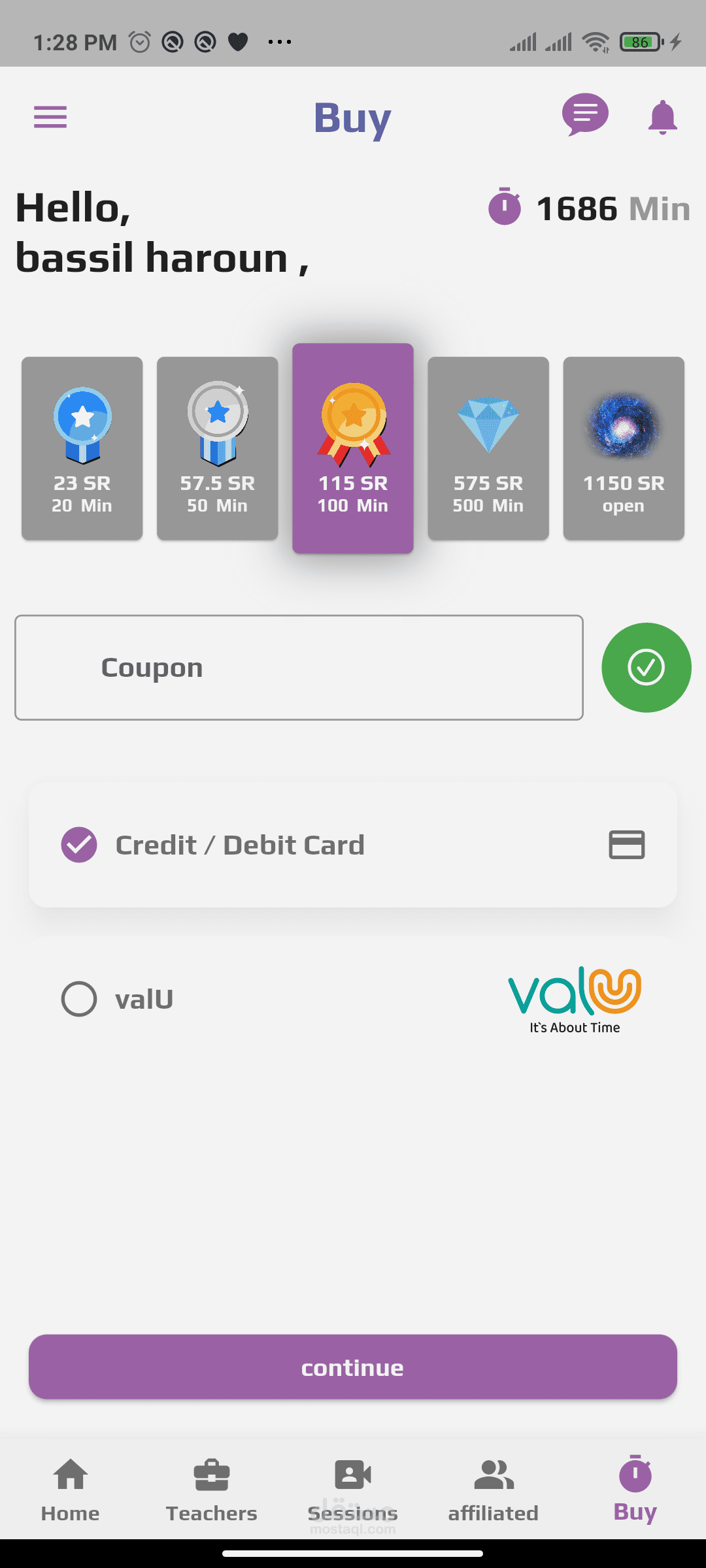706x1568 pixels.
Task: Apply coupon with green check button
Action: pyautogui.click(x=646, y=668)
